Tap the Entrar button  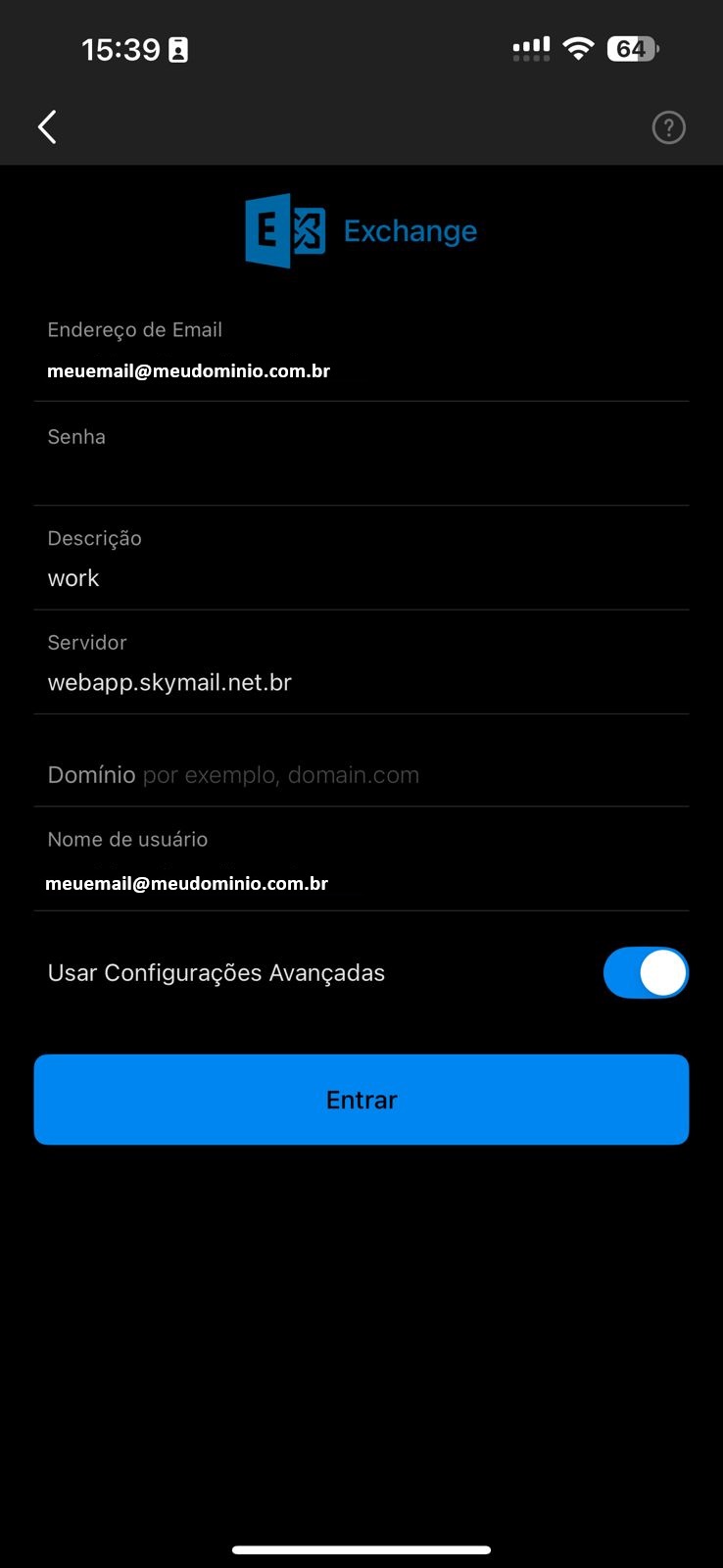(361, 1100)
